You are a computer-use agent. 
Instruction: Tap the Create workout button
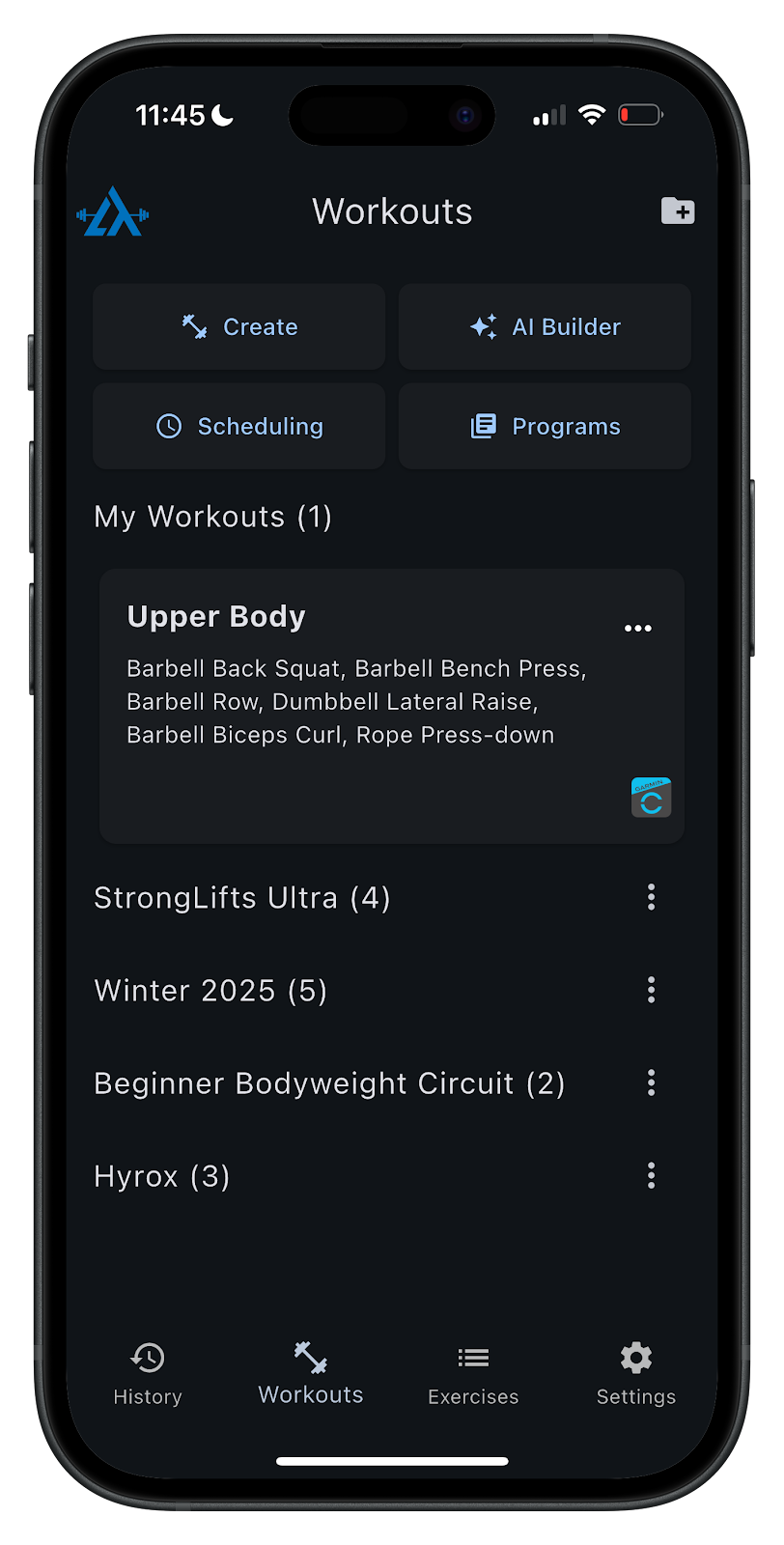click(x=238, y=326)
